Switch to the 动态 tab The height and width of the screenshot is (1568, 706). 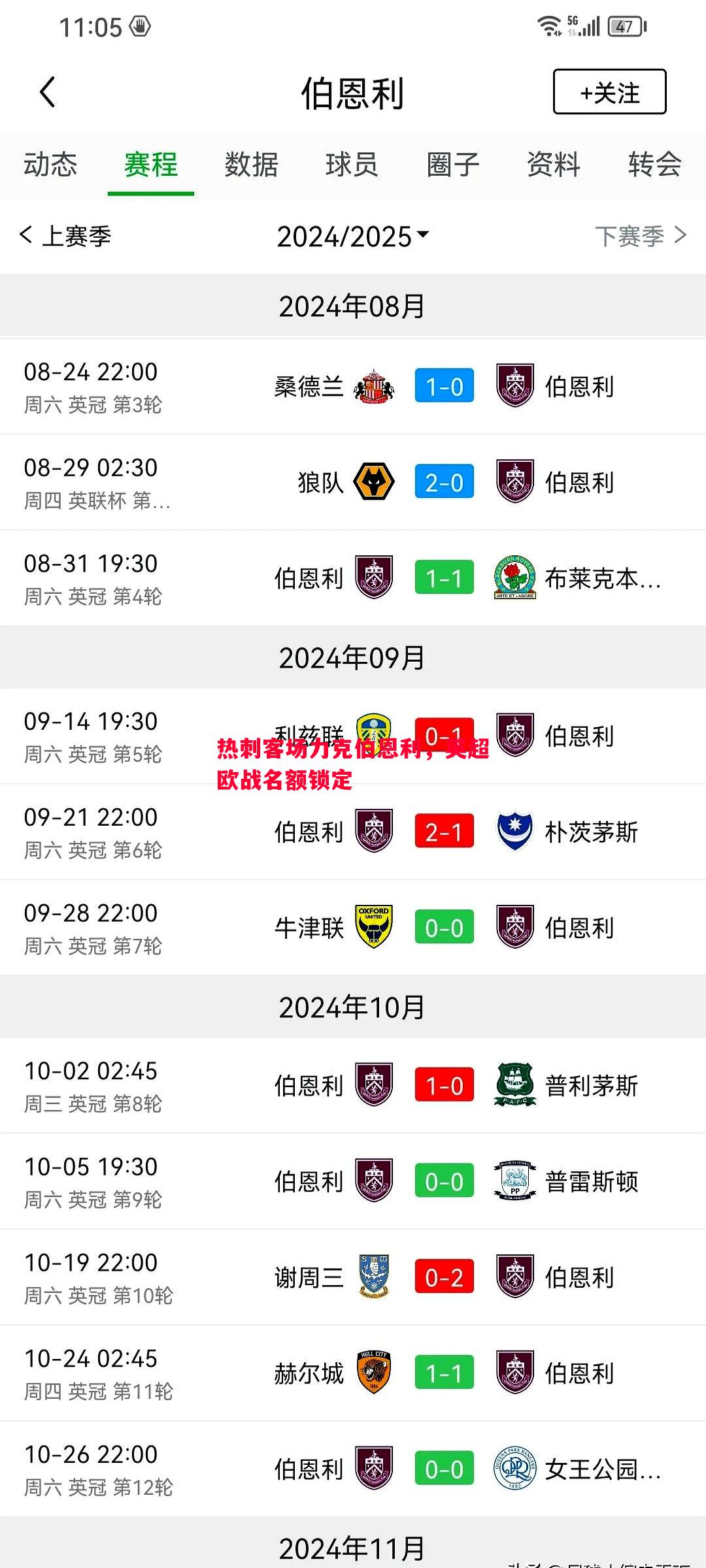[50, 164]
